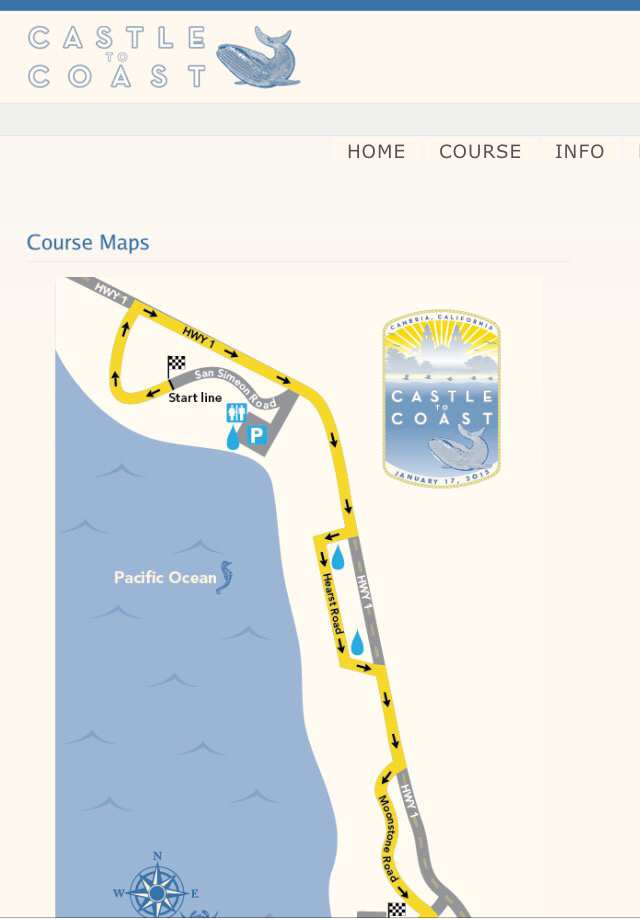Viewport: 640px width, 919px height.
Task: Open the HOME nav link
Action: point(376,151)
